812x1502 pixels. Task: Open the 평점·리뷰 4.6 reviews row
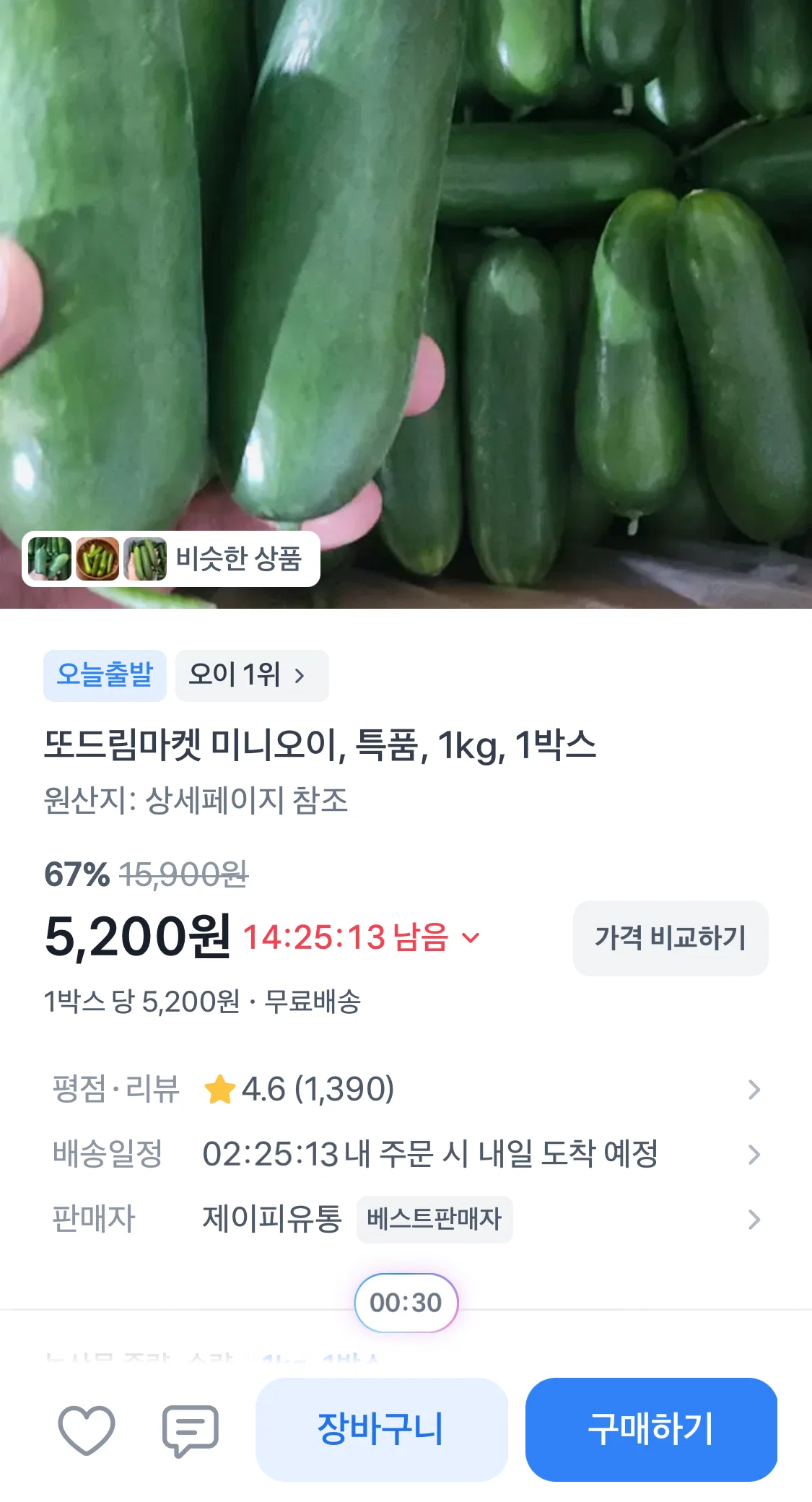406,1089
